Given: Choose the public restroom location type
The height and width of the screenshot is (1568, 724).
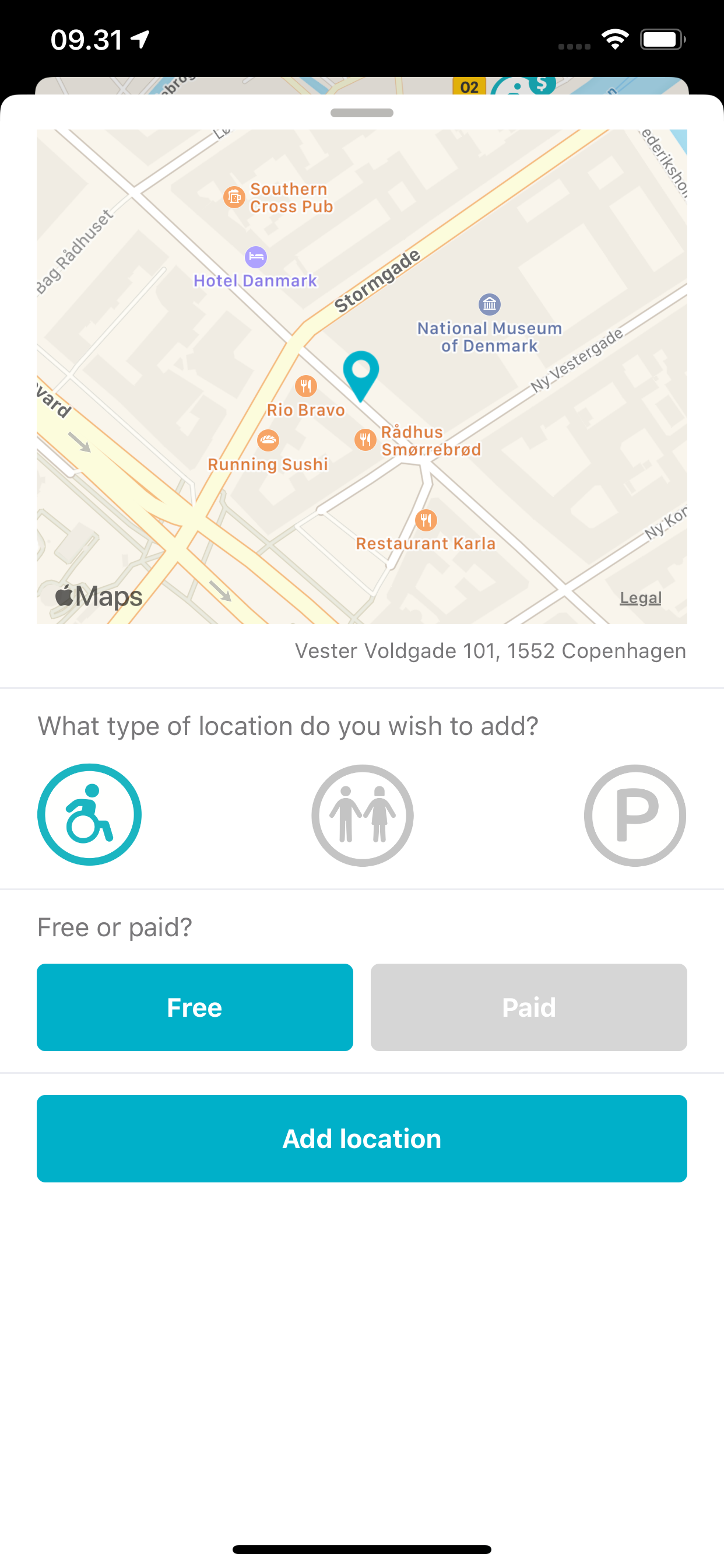Looking at the screenshot, I should (363, 815).
